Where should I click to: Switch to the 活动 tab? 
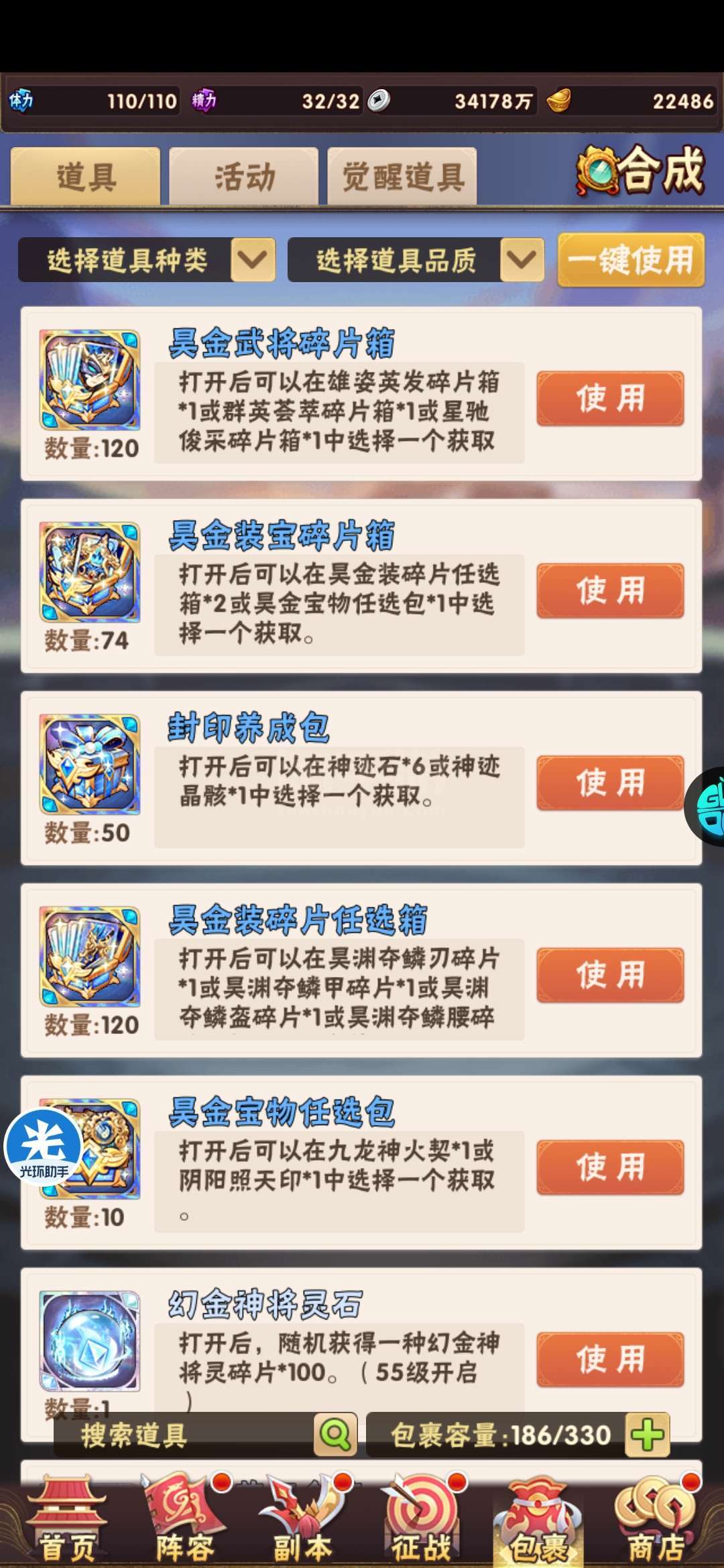pyautogui.click(x=244, y=177)
